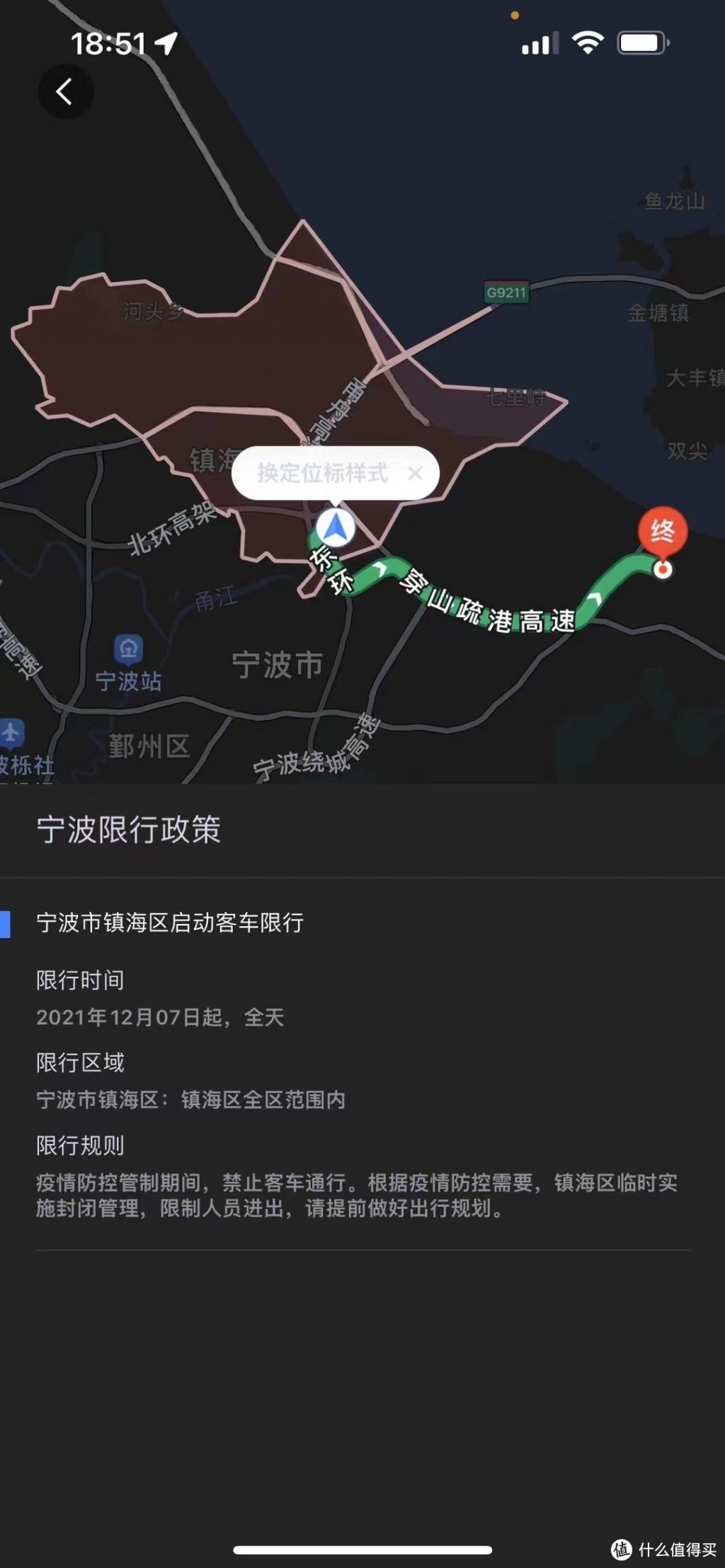Go back using the top-left arrow
The width and height of the screenshot is (725, 1568).
[64, 92]
